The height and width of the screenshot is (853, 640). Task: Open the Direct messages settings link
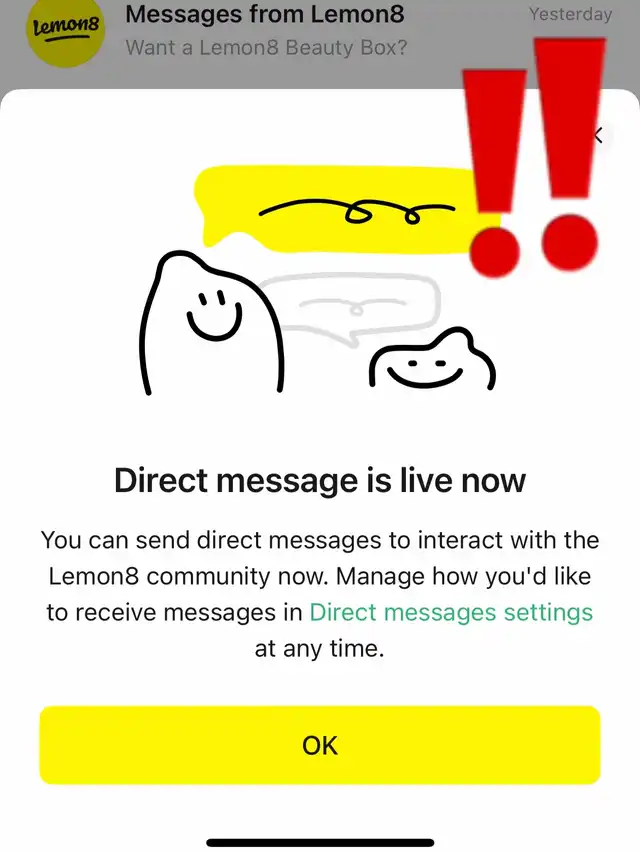451,612
